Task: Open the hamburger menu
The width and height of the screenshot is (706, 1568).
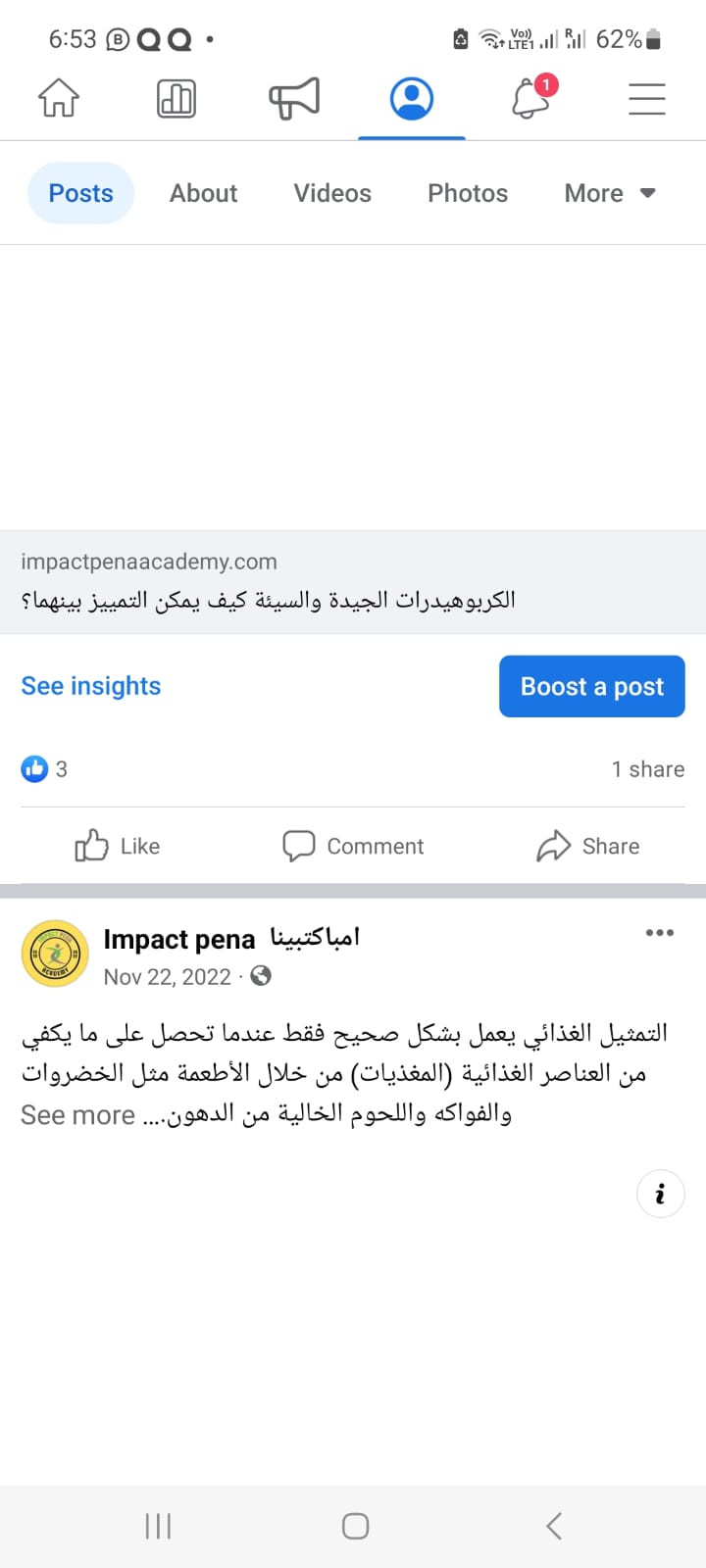Action: click(647, 98)
